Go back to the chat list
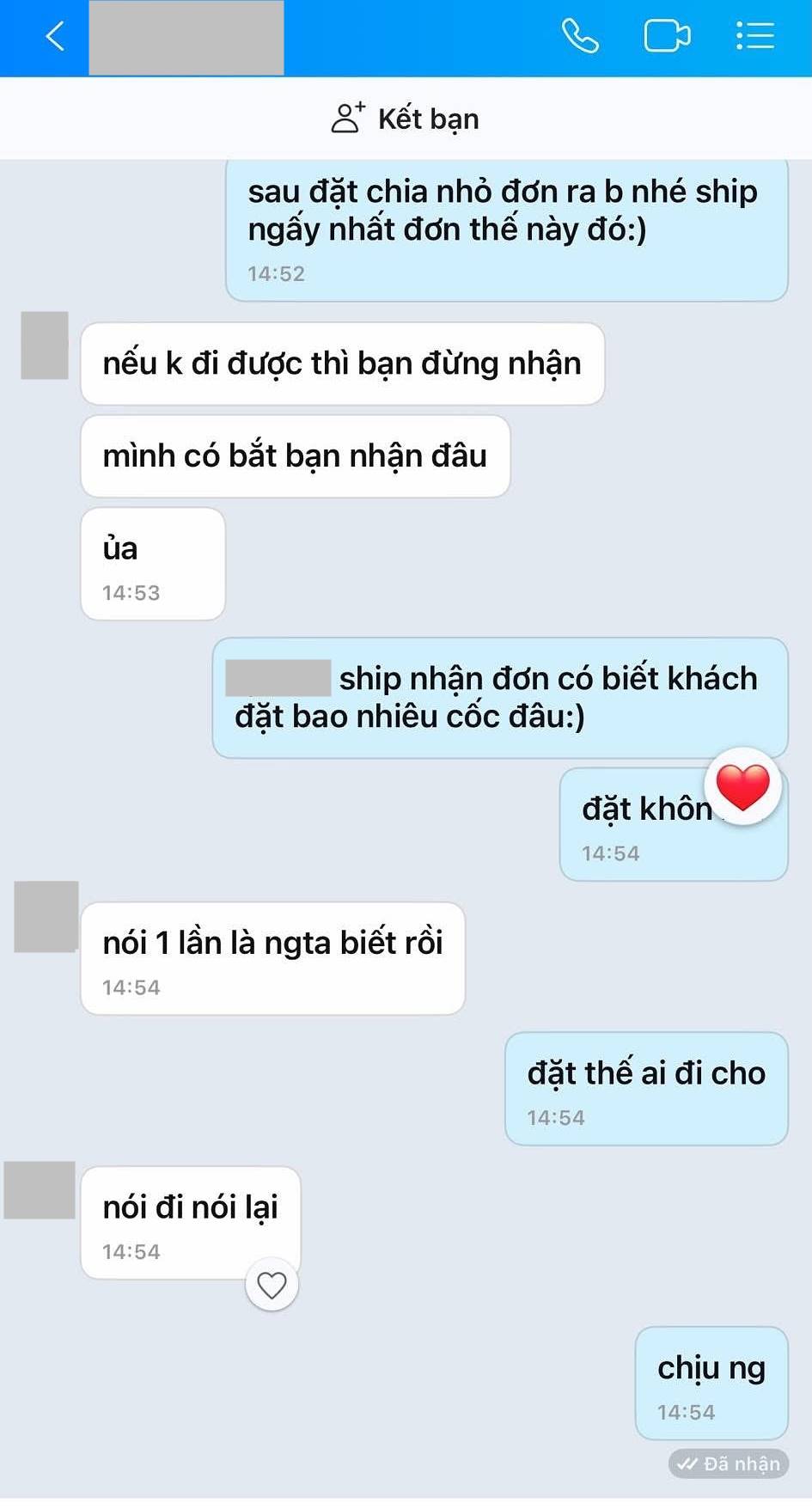 [55, 37]
